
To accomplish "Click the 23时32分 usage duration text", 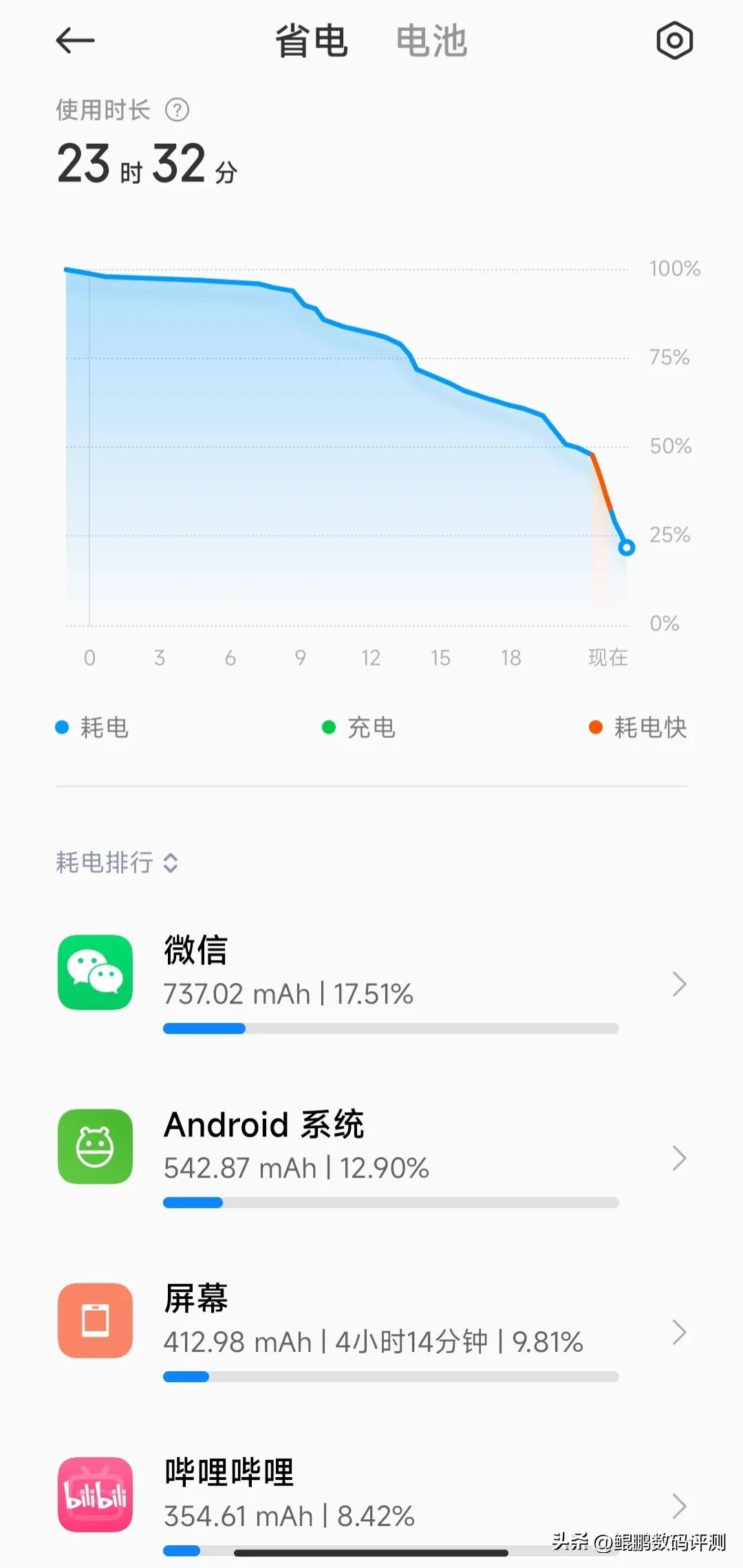I will 147,164.
